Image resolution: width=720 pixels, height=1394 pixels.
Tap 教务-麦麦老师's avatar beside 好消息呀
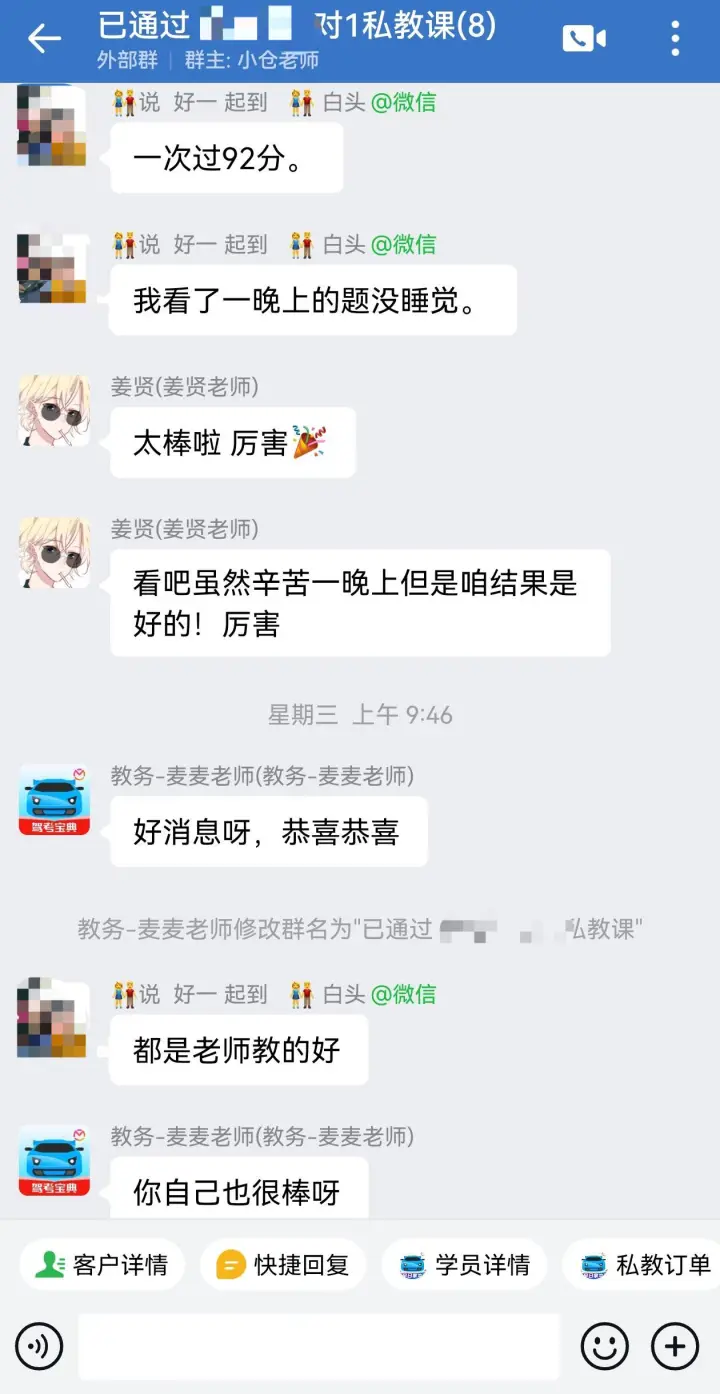(x=54, y=800)
